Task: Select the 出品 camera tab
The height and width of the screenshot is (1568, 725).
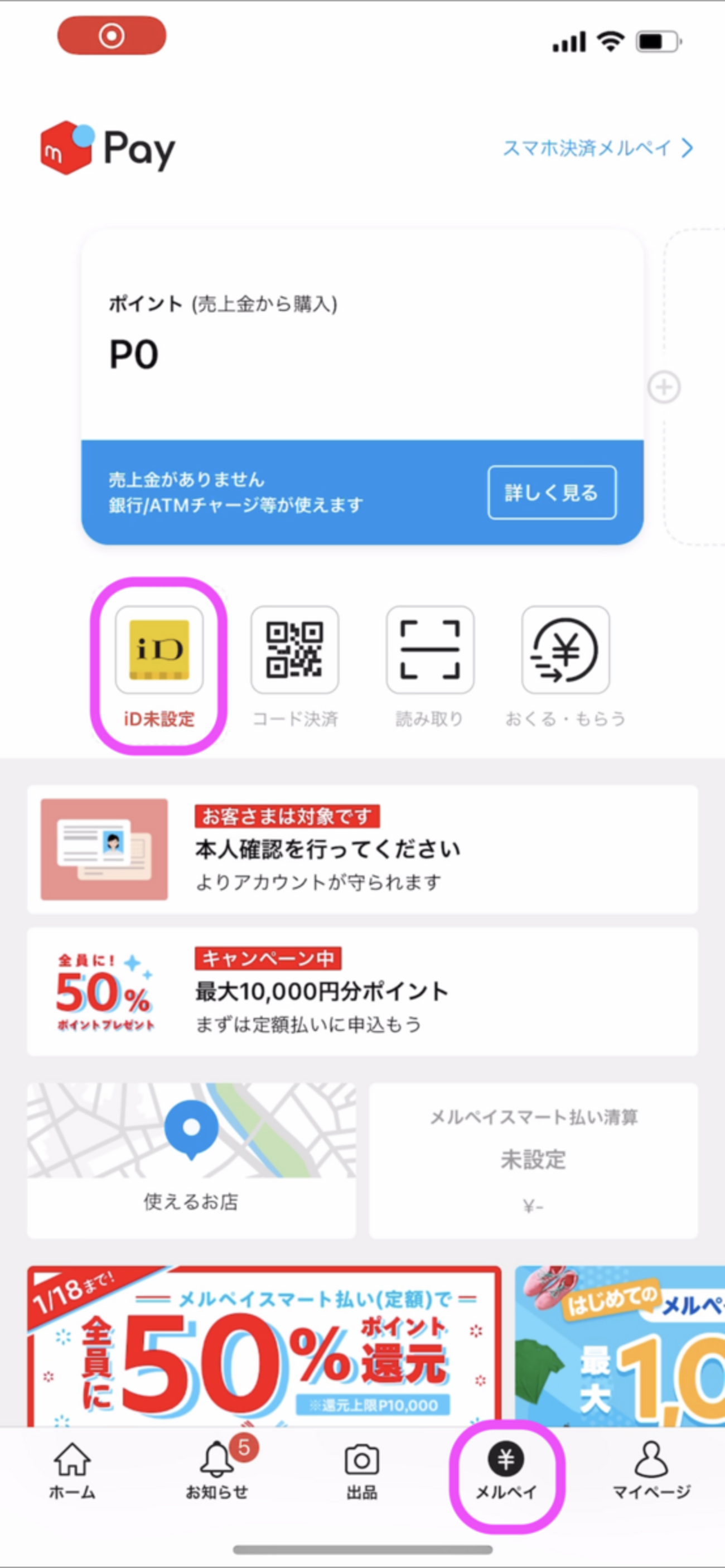Action: (361, 1469)
